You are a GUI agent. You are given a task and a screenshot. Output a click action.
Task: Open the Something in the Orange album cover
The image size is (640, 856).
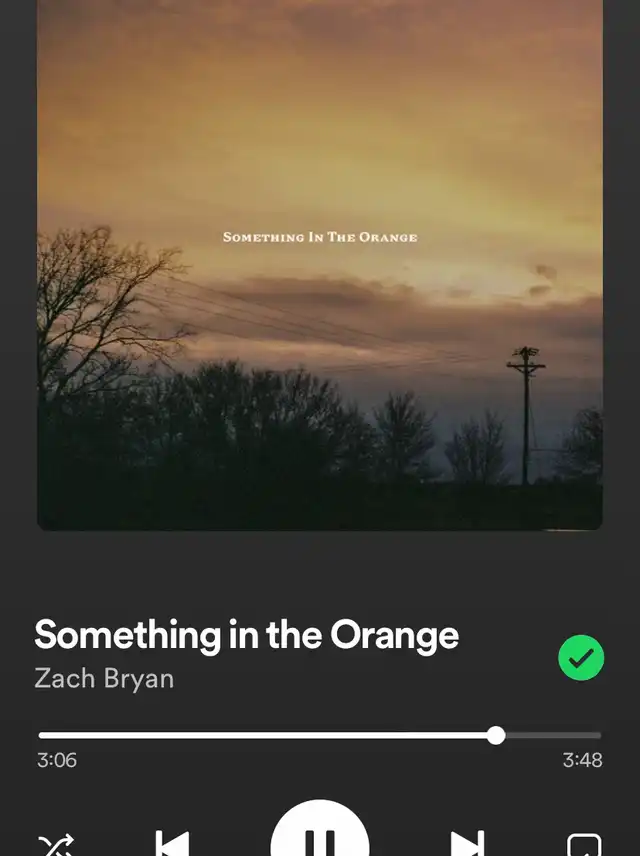(320, 265)
